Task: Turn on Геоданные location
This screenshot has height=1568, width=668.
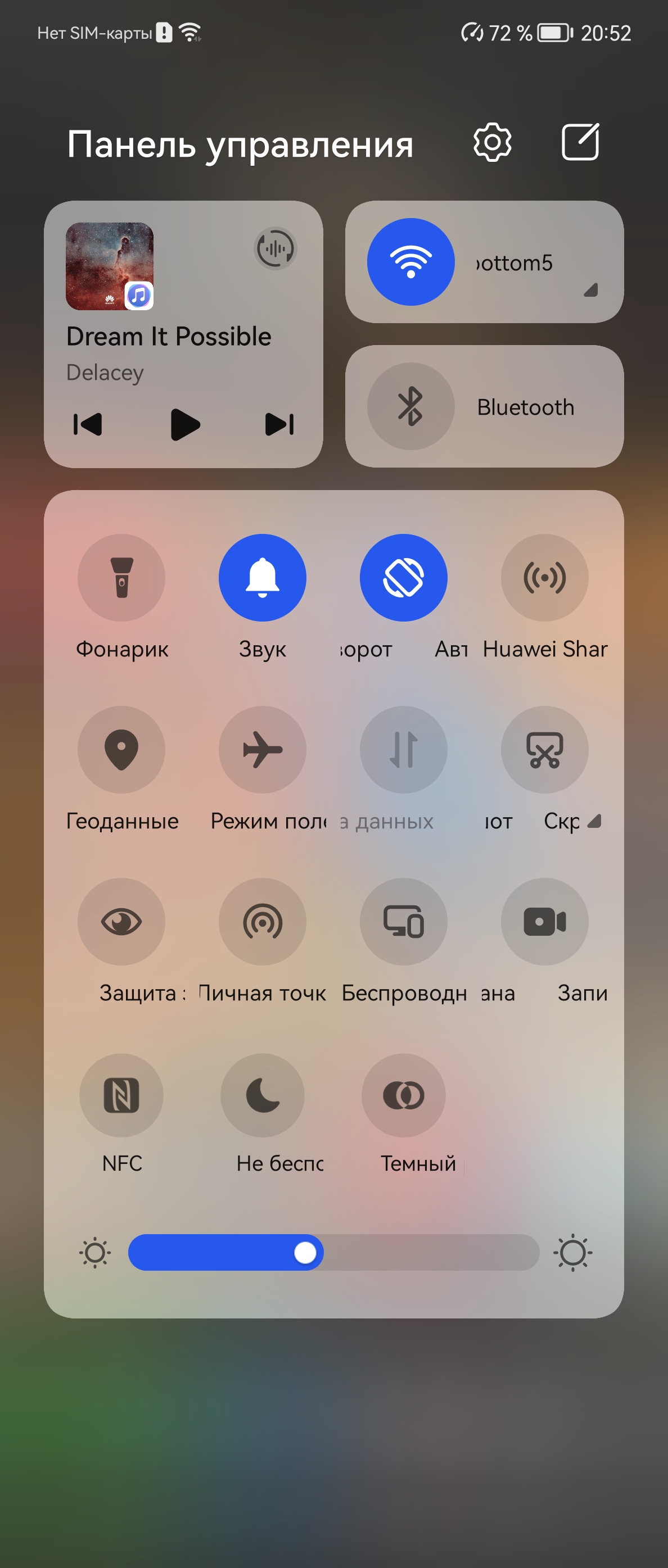Action: 121,749
